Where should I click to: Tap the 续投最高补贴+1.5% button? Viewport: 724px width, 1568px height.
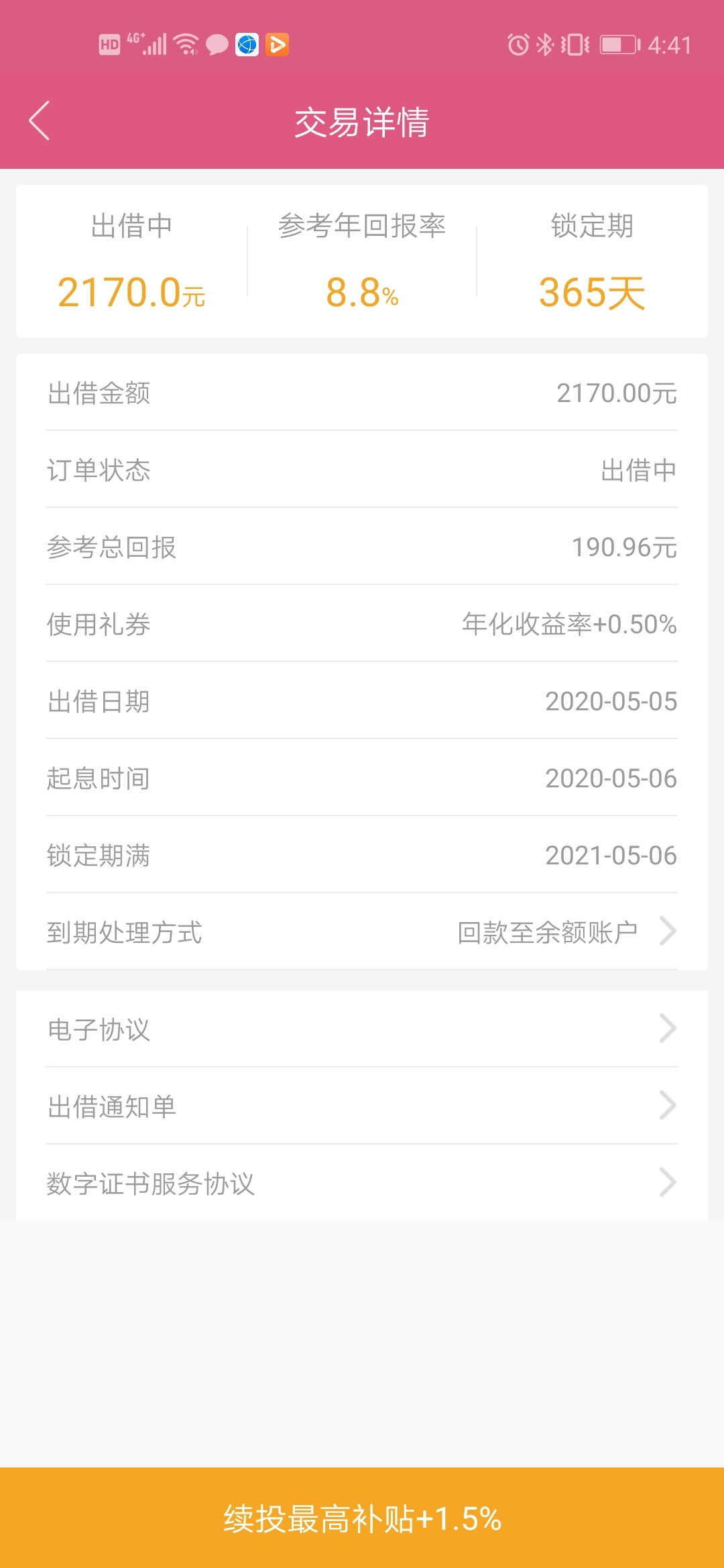[x=362, y=1518]
